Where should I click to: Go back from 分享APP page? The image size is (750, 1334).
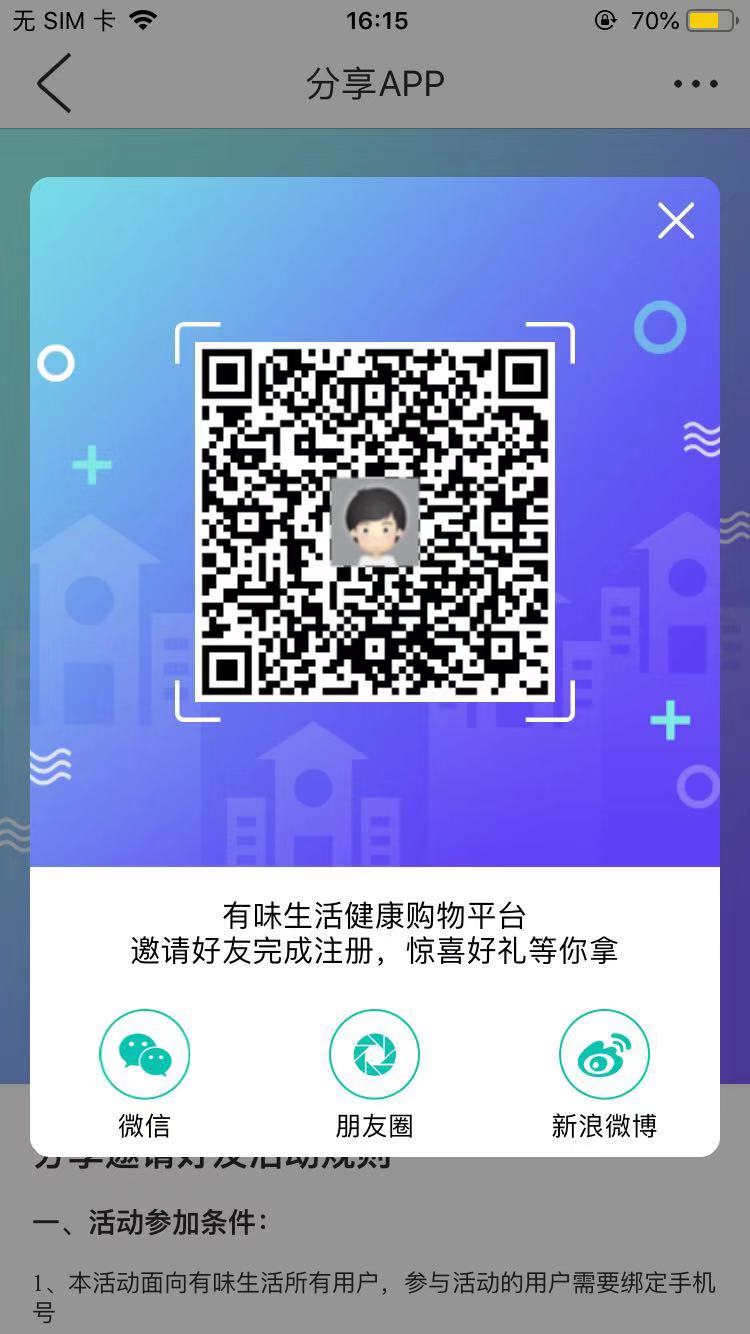coord(54,83)
